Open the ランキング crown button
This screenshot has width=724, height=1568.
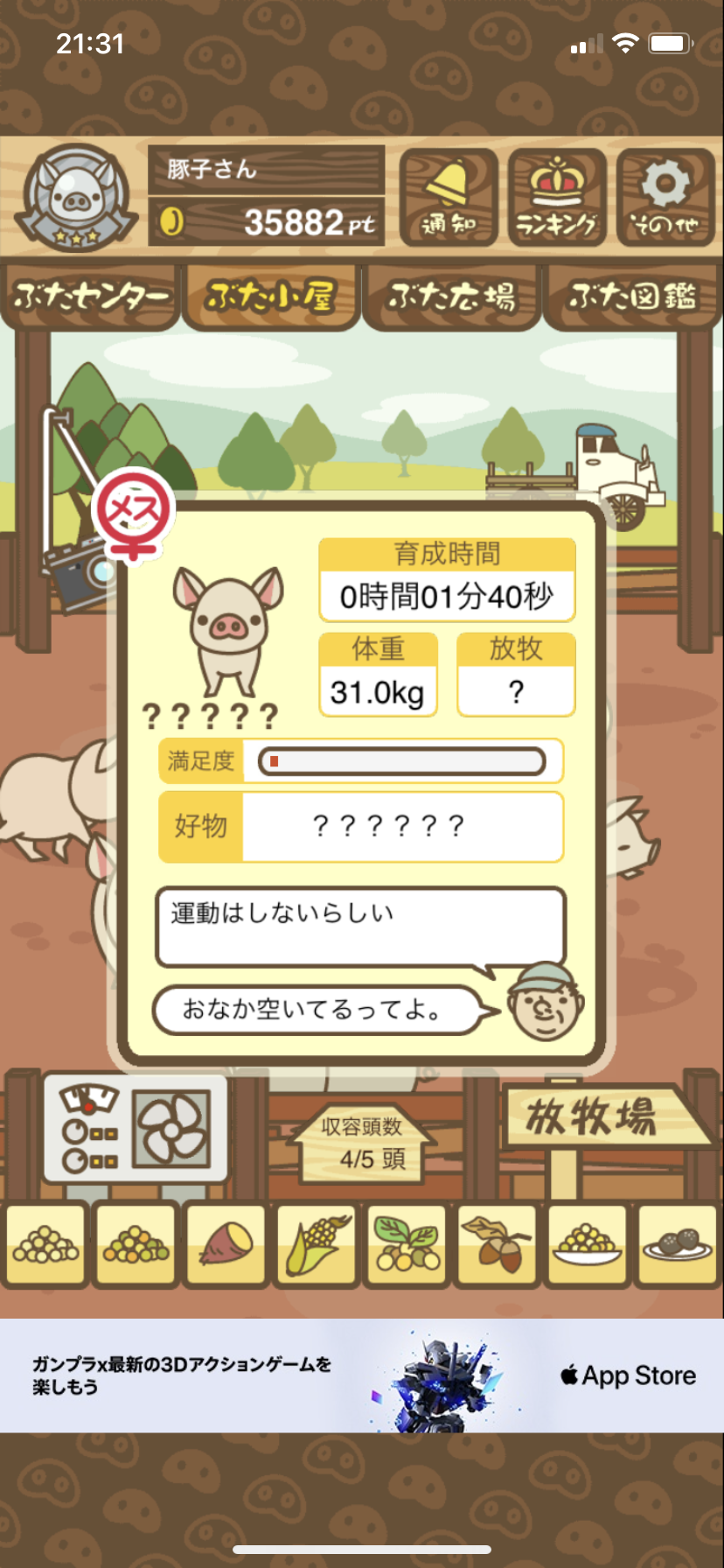[x=556, y=198]
